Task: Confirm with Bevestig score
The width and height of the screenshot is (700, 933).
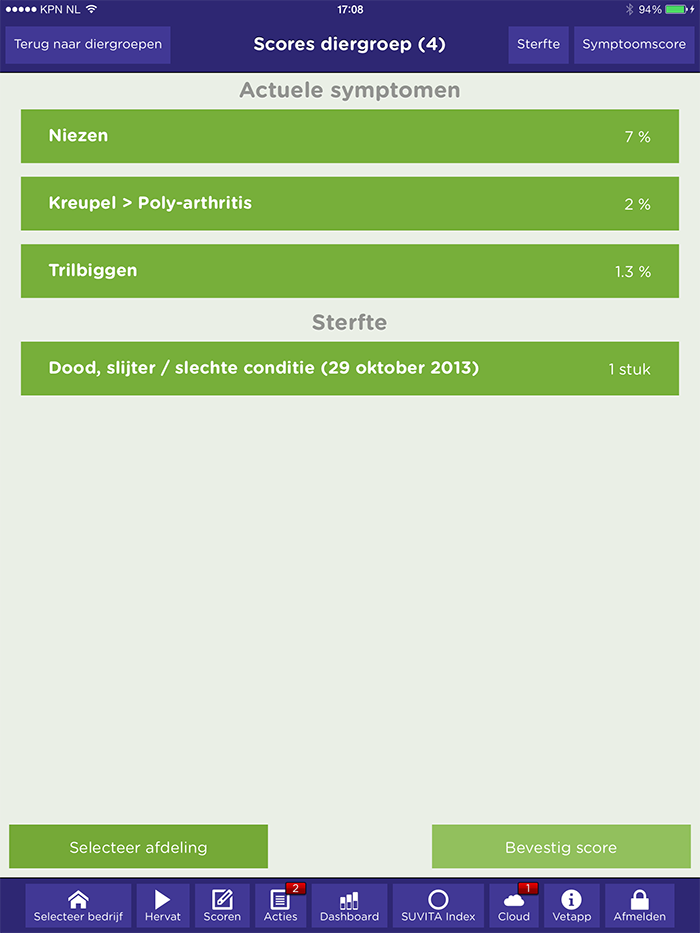Action: [x=561, y=847]
